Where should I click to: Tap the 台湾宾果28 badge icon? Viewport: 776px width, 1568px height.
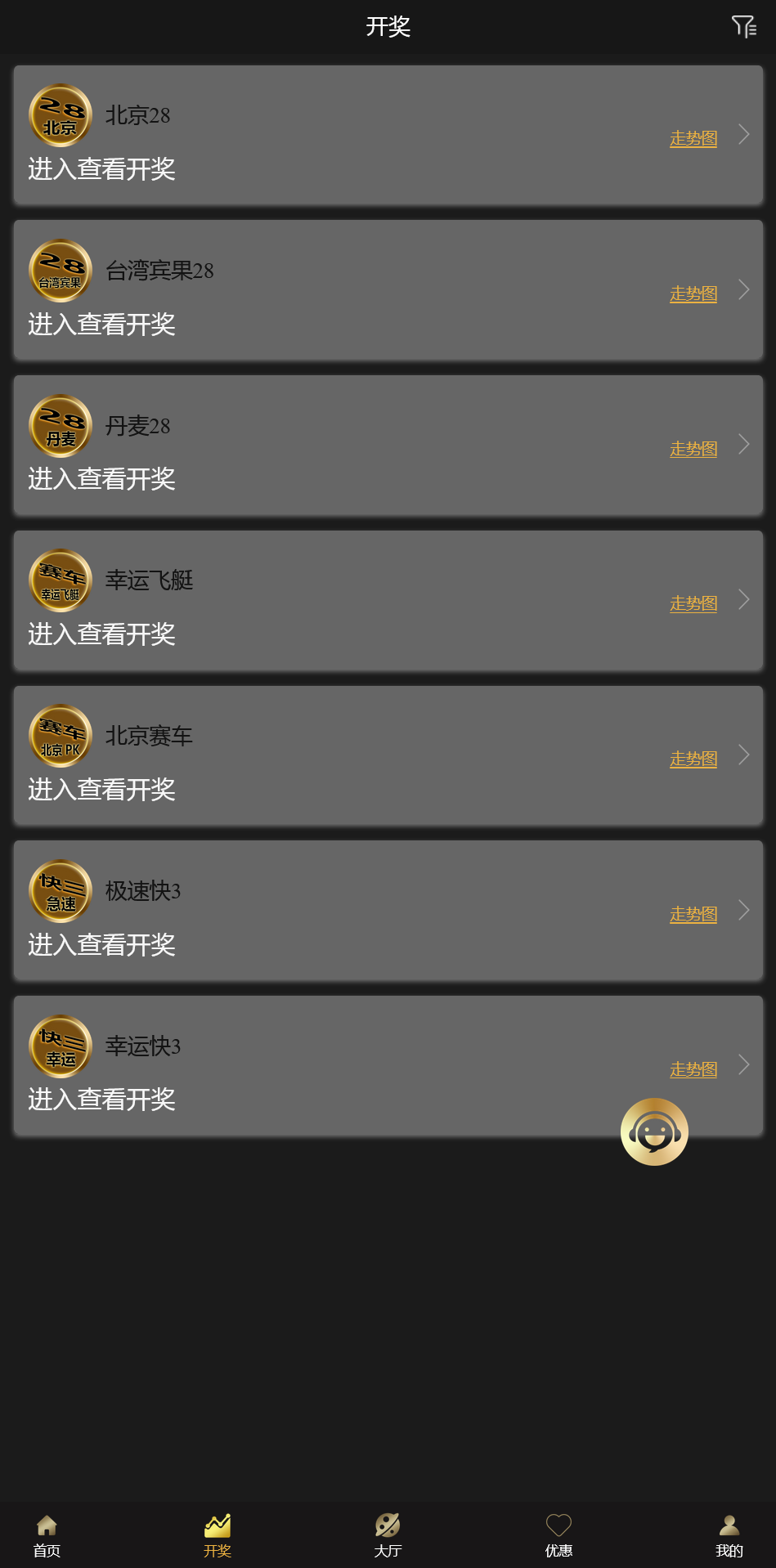(60, 271)
